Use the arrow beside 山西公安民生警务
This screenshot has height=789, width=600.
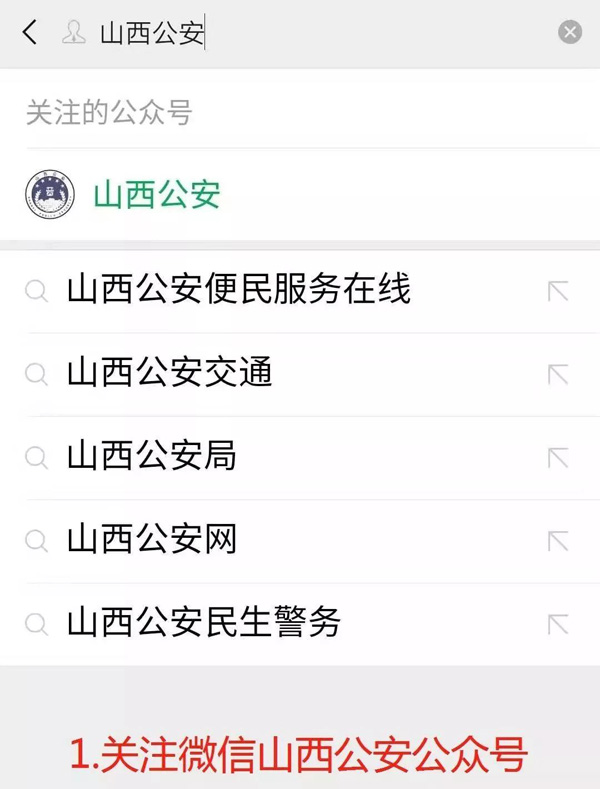pyautogui.click(x=558, y=624)
